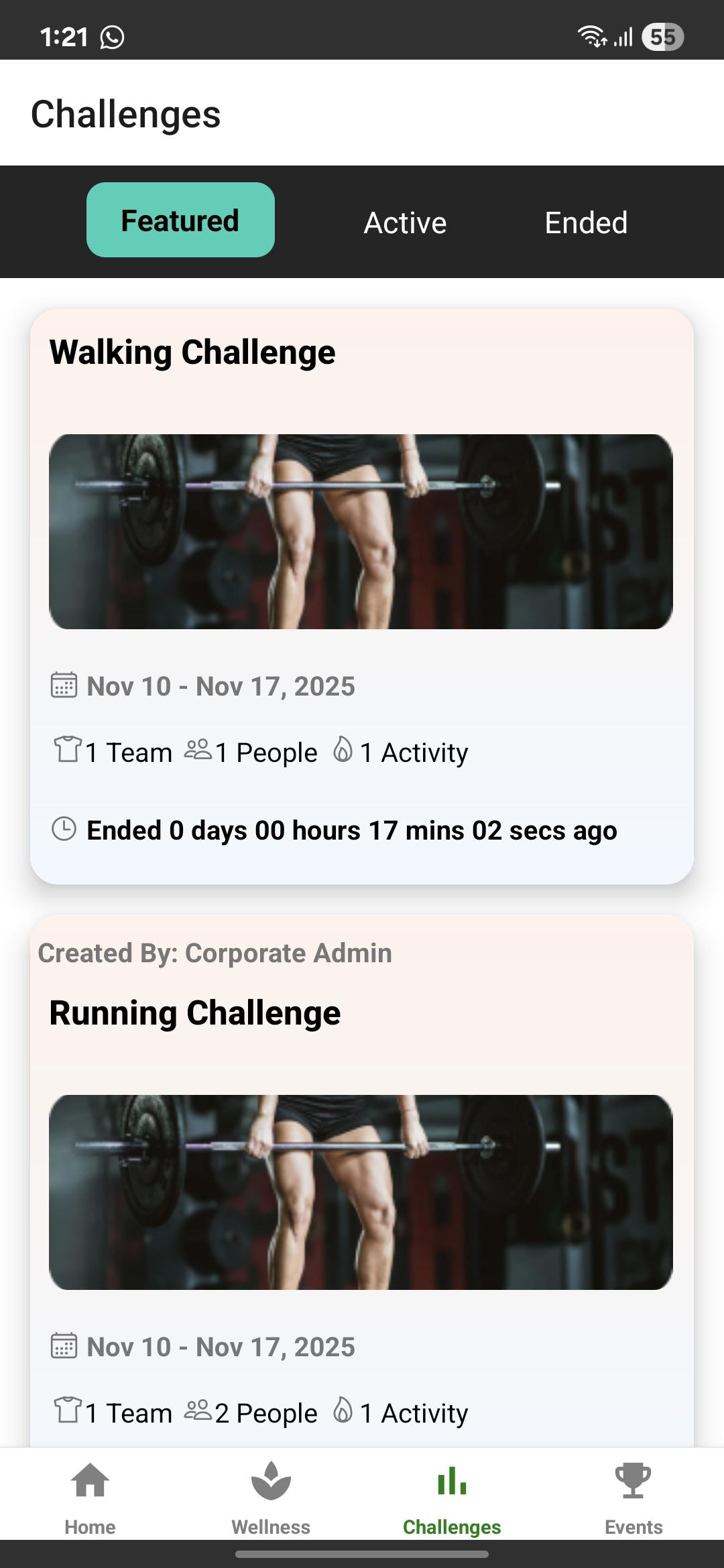724x1568 pixels.
Task: Go to the Home tab
Action: tap(90, 1498)
